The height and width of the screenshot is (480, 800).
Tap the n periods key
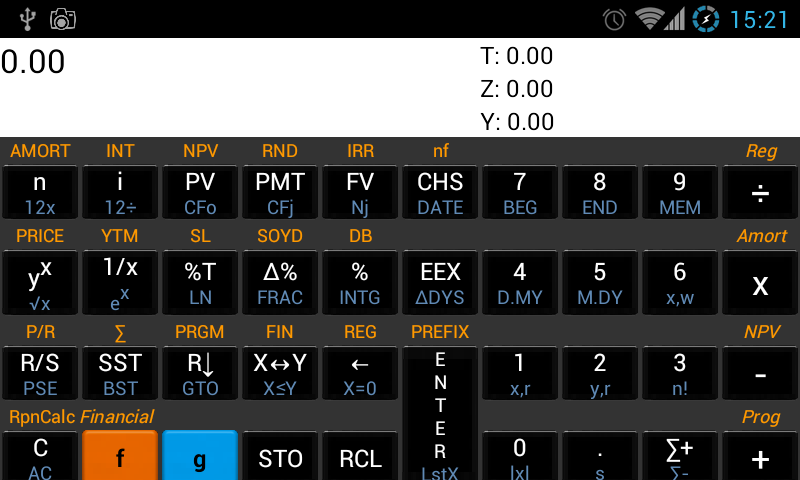coord(40,193)
